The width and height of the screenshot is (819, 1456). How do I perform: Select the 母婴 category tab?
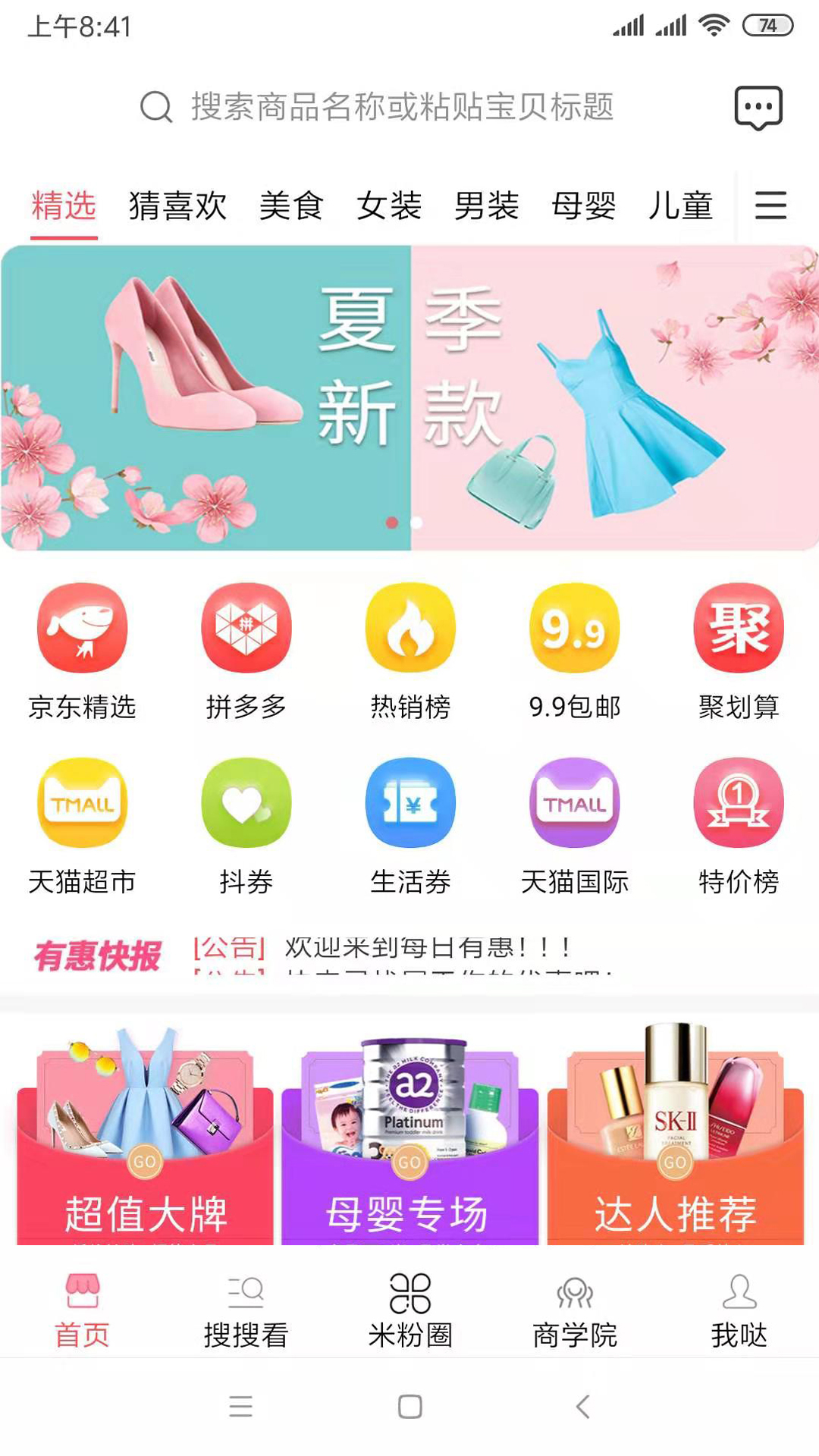click(x=583, y=206)
